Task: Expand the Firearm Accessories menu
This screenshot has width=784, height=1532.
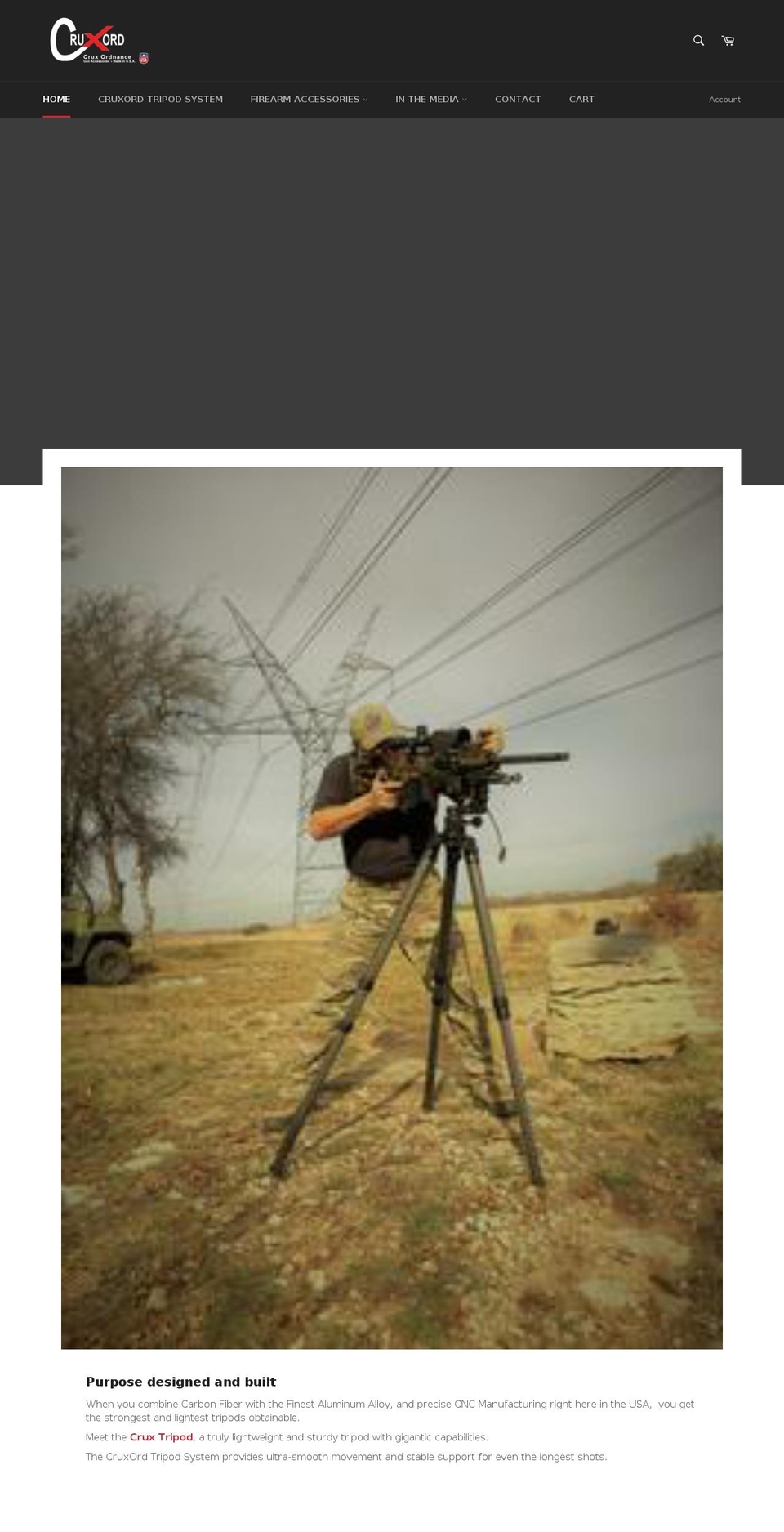Action: point(309,100)
